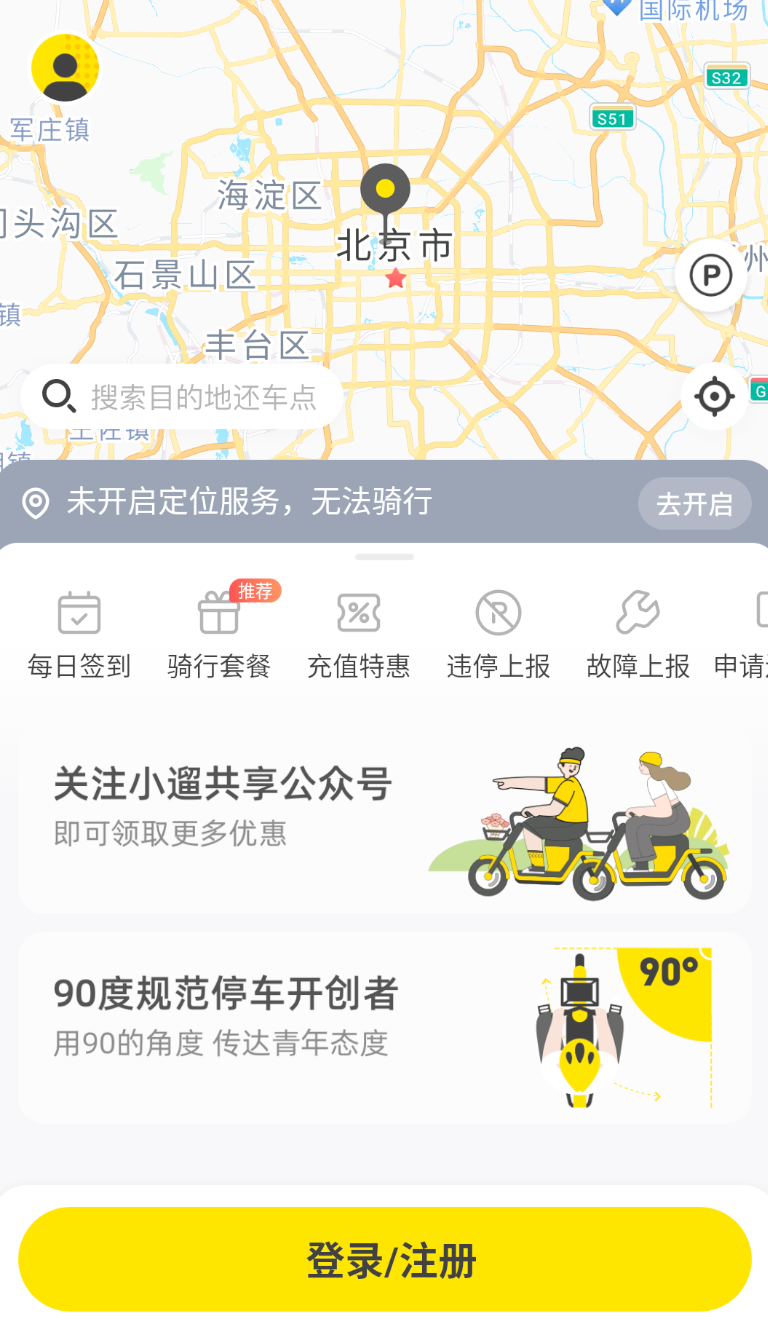Click the S32 road label on map
Image resolution: width=768 pixels, height=1332 pixels.
(x=726, y=75)
